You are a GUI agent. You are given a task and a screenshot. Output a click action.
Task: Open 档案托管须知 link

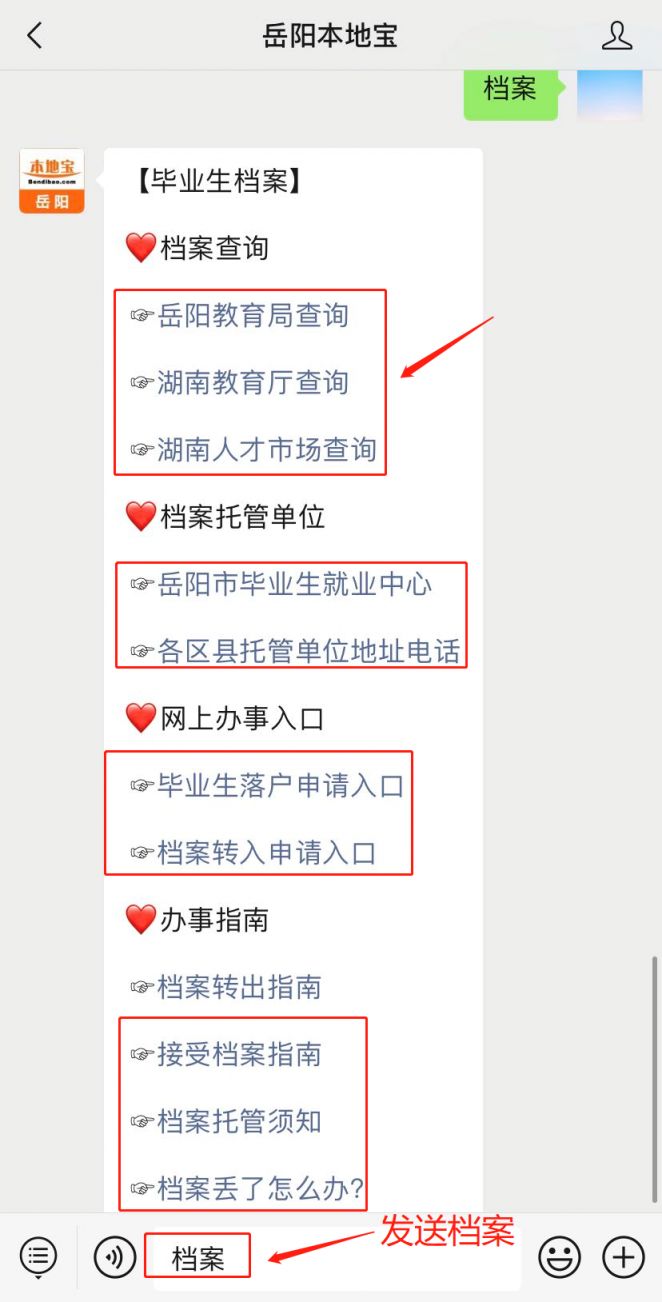(x=238, y=1121)
